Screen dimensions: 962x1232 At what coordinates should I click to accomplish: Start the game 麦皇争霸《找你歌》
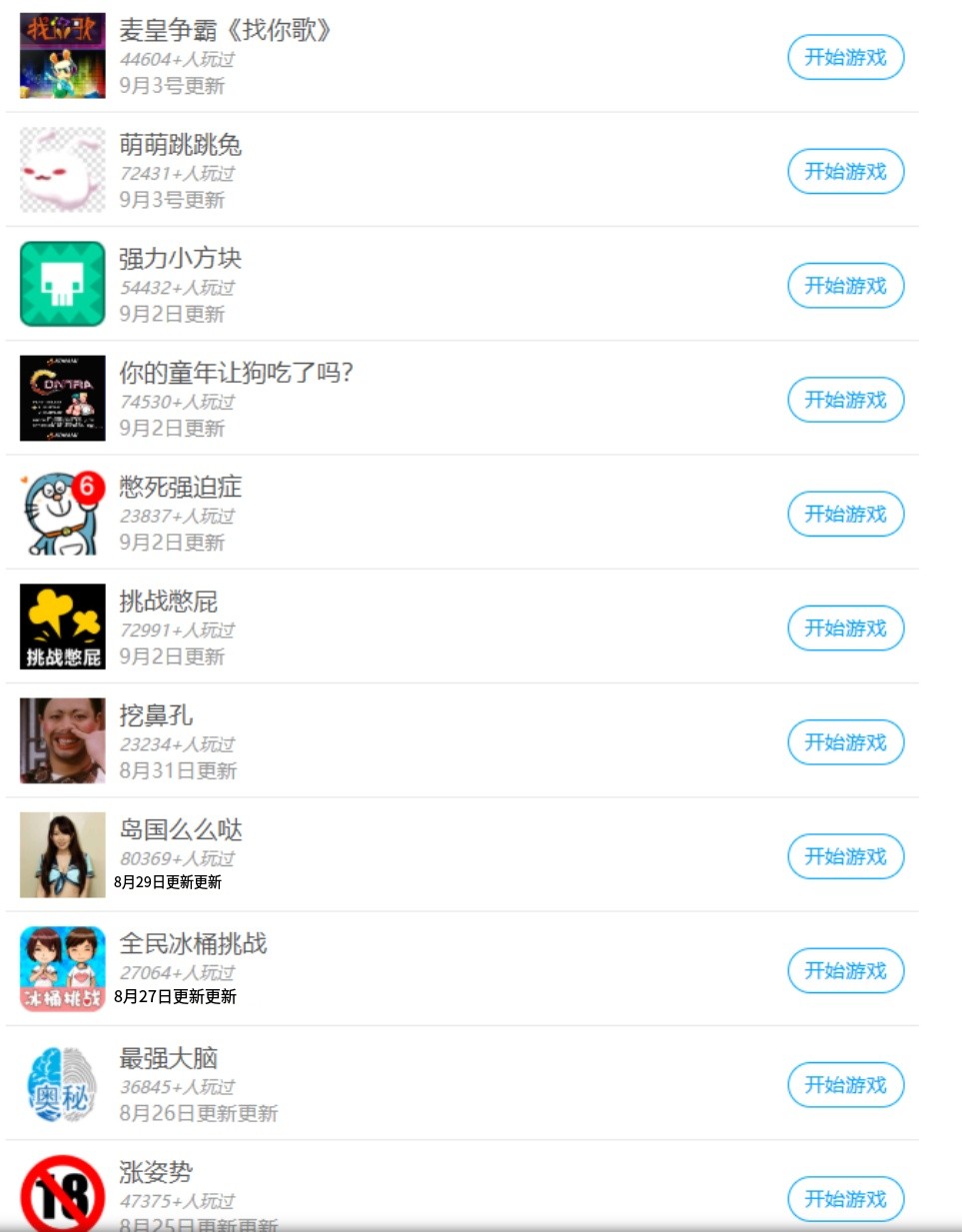tap(845, 57)
